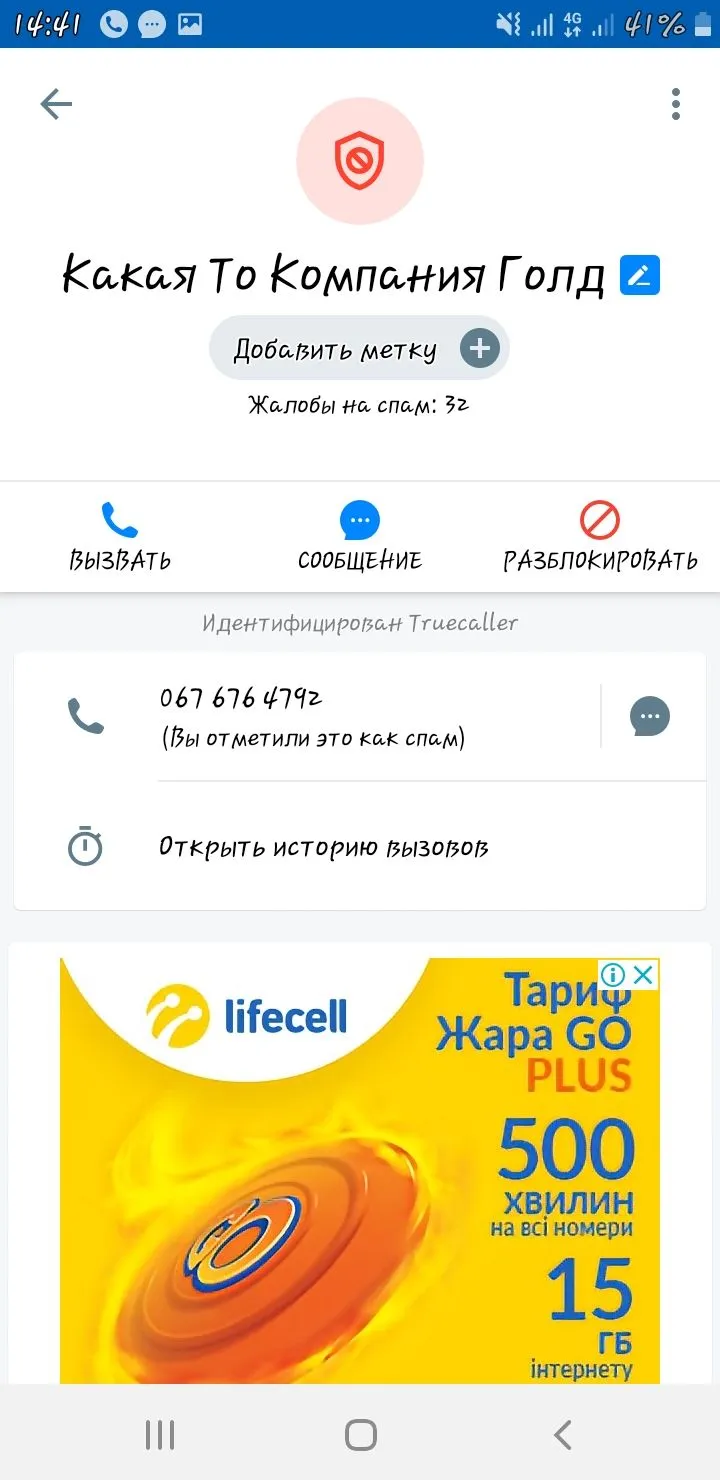The width and height of the screenshot is (720, 1480).
Task: Tap Добавить метку to add a tag
Action: [x=359, y=349]
